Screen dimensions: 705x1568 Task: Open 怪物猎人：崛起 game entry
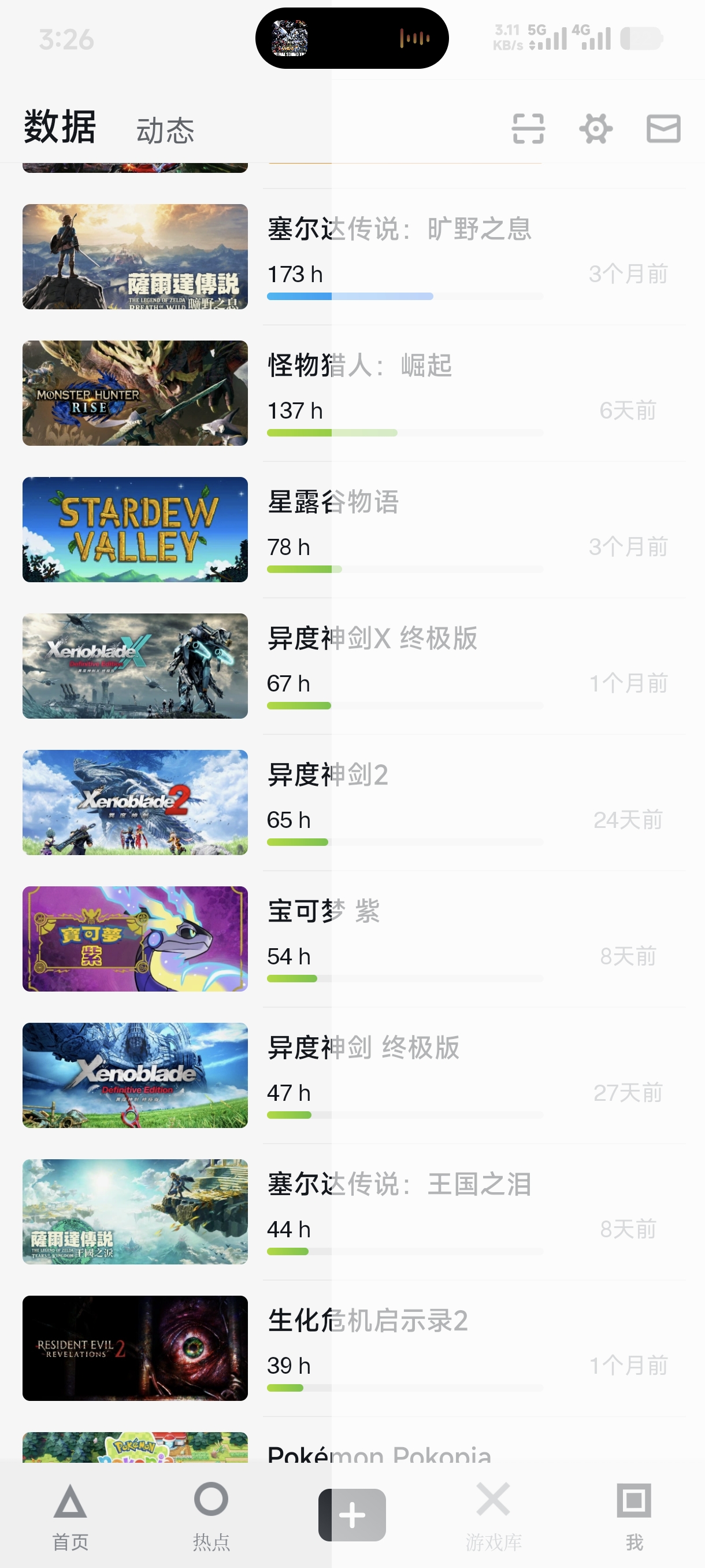click(x=354, y=393)
